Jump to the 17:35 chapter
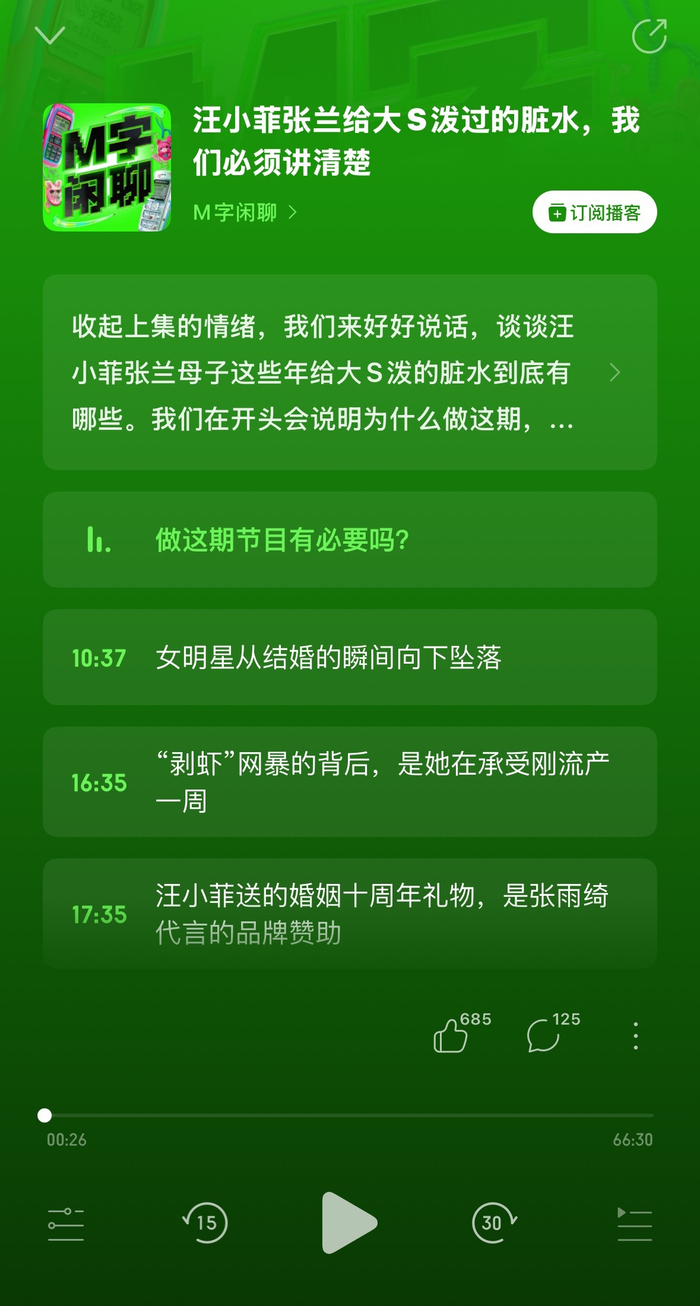700x1306 pixels. [x=350, y=913]
